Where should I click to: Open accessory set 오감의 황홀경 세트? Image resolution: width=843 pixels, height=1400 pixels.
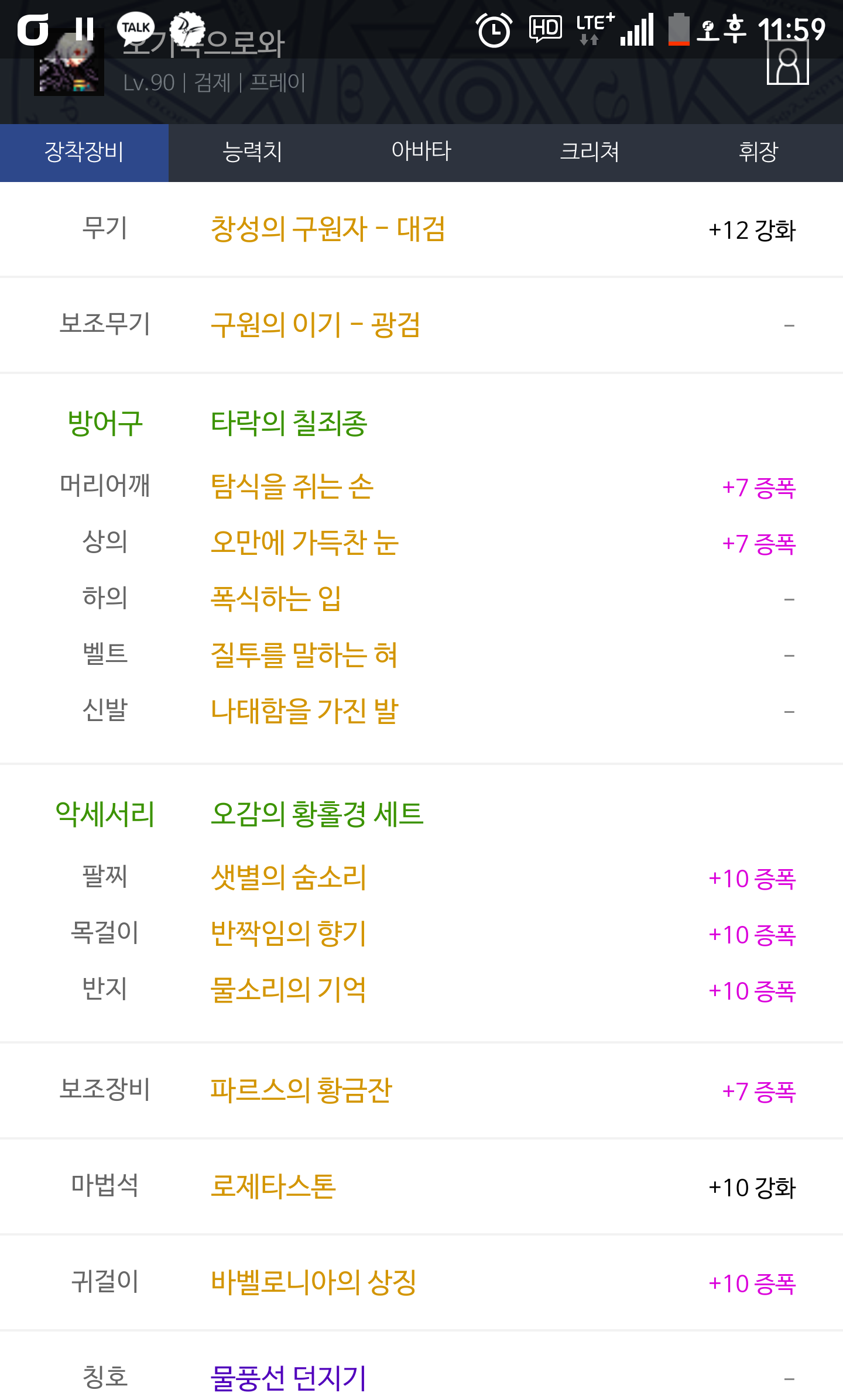tap(317, 814)
